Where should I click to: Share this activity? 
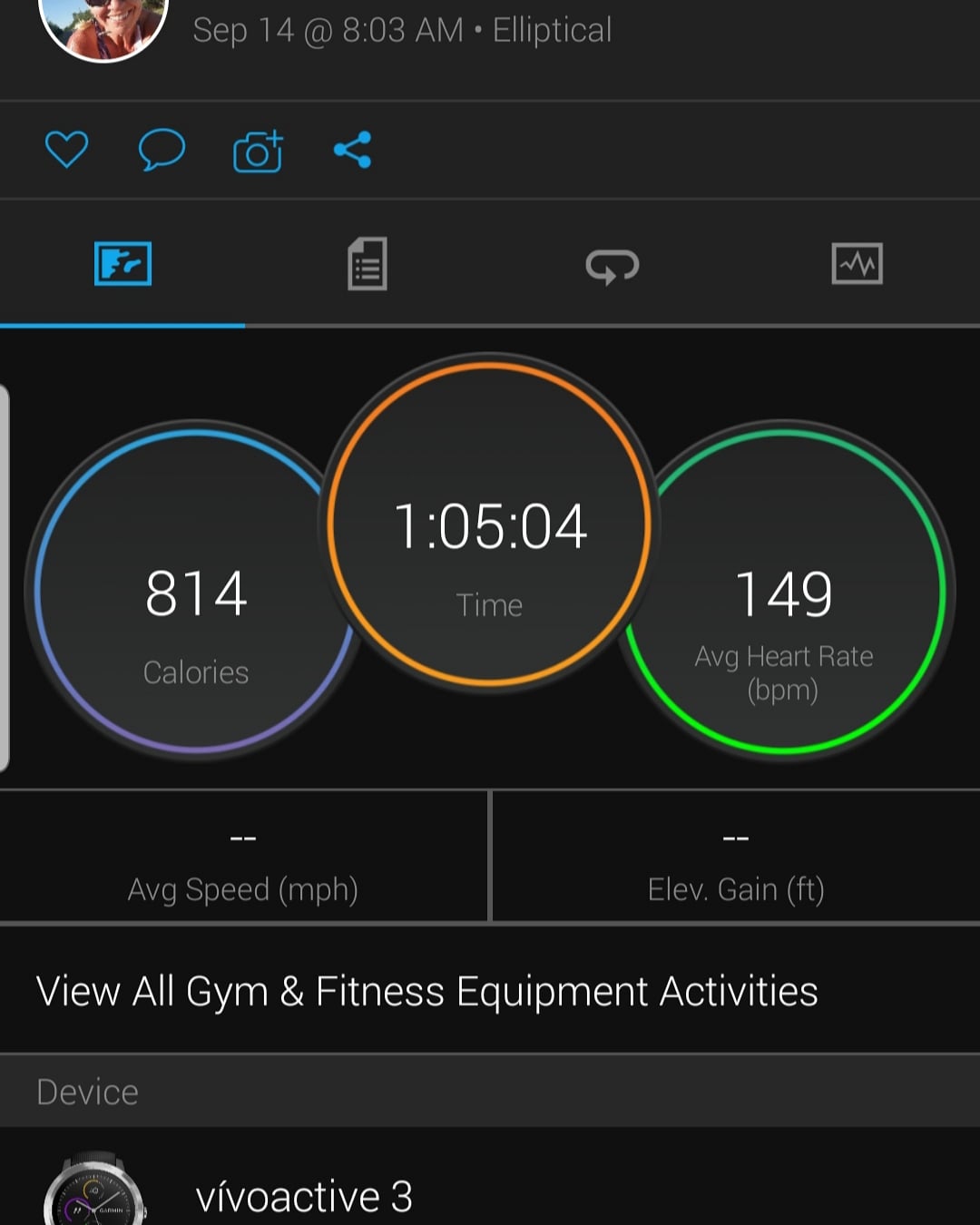coord(352,150)
